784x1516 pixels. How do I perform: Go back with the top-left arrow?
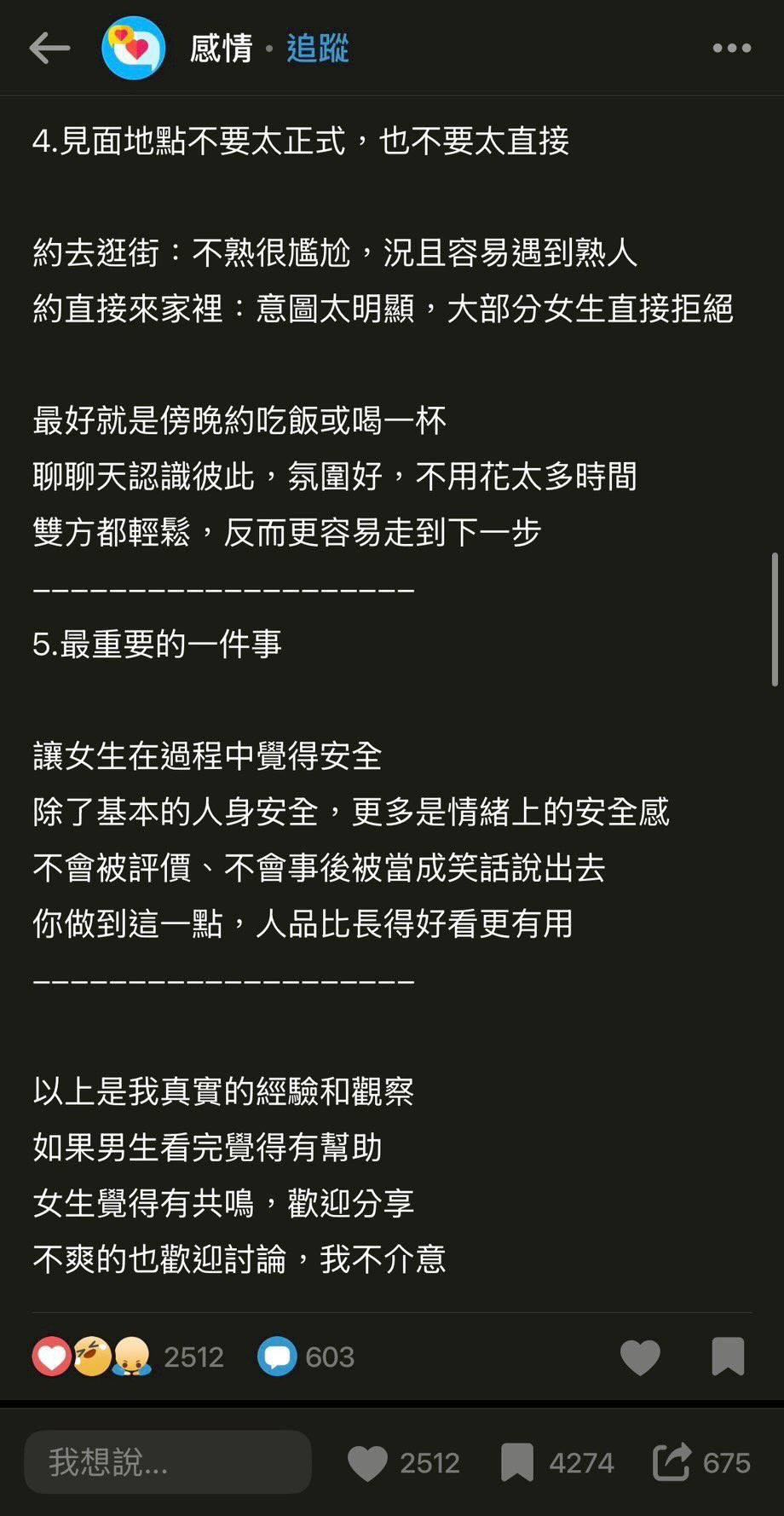(x=49, y=49)
